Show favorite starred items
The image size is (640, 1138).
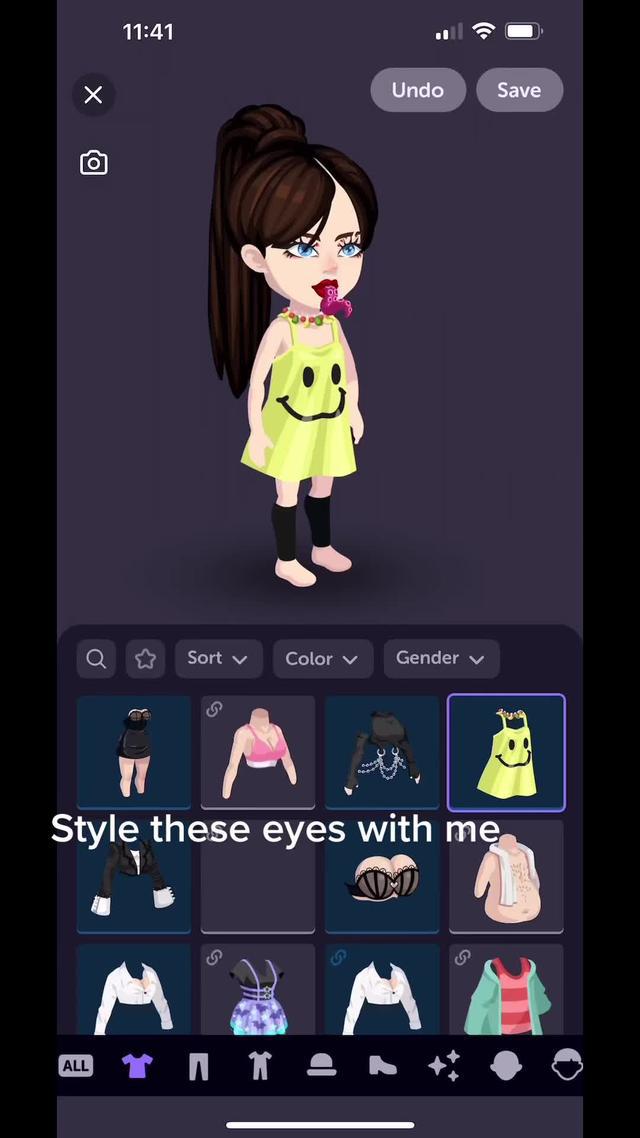point(146,658)
